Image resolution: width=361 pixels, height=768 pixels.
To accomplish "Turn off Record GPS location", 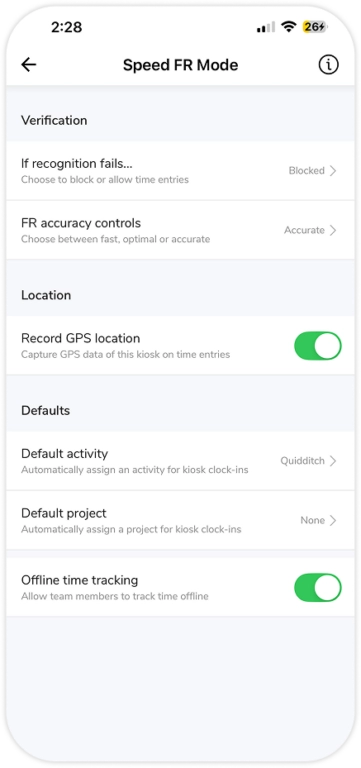I will point(317,346).
